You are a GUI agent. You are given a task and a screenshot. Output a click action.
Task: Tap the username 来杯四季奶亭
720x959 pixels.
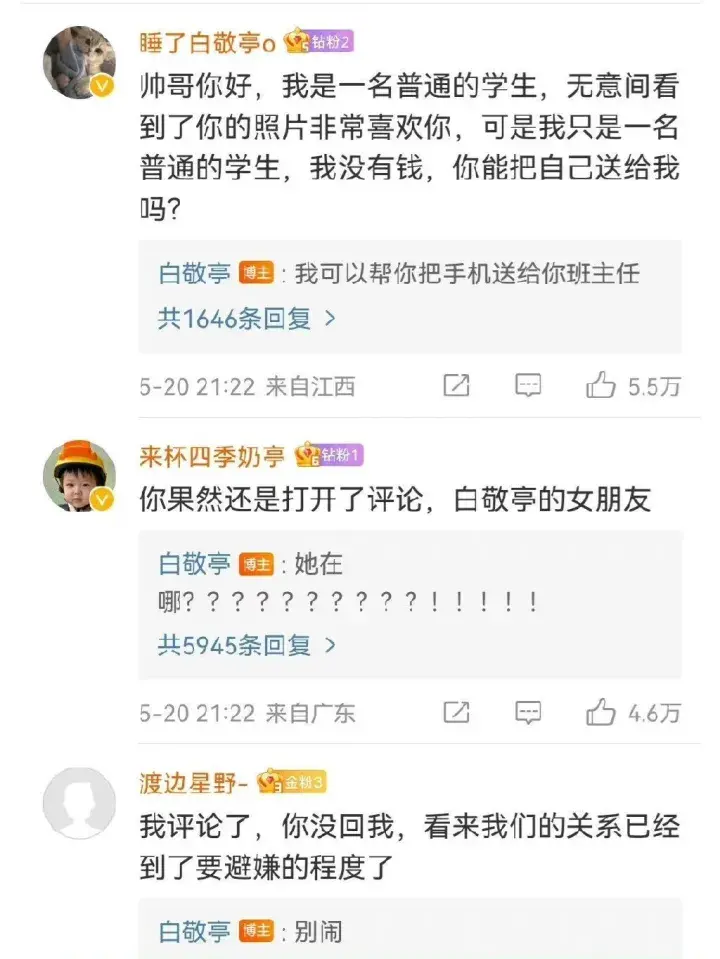212,456
